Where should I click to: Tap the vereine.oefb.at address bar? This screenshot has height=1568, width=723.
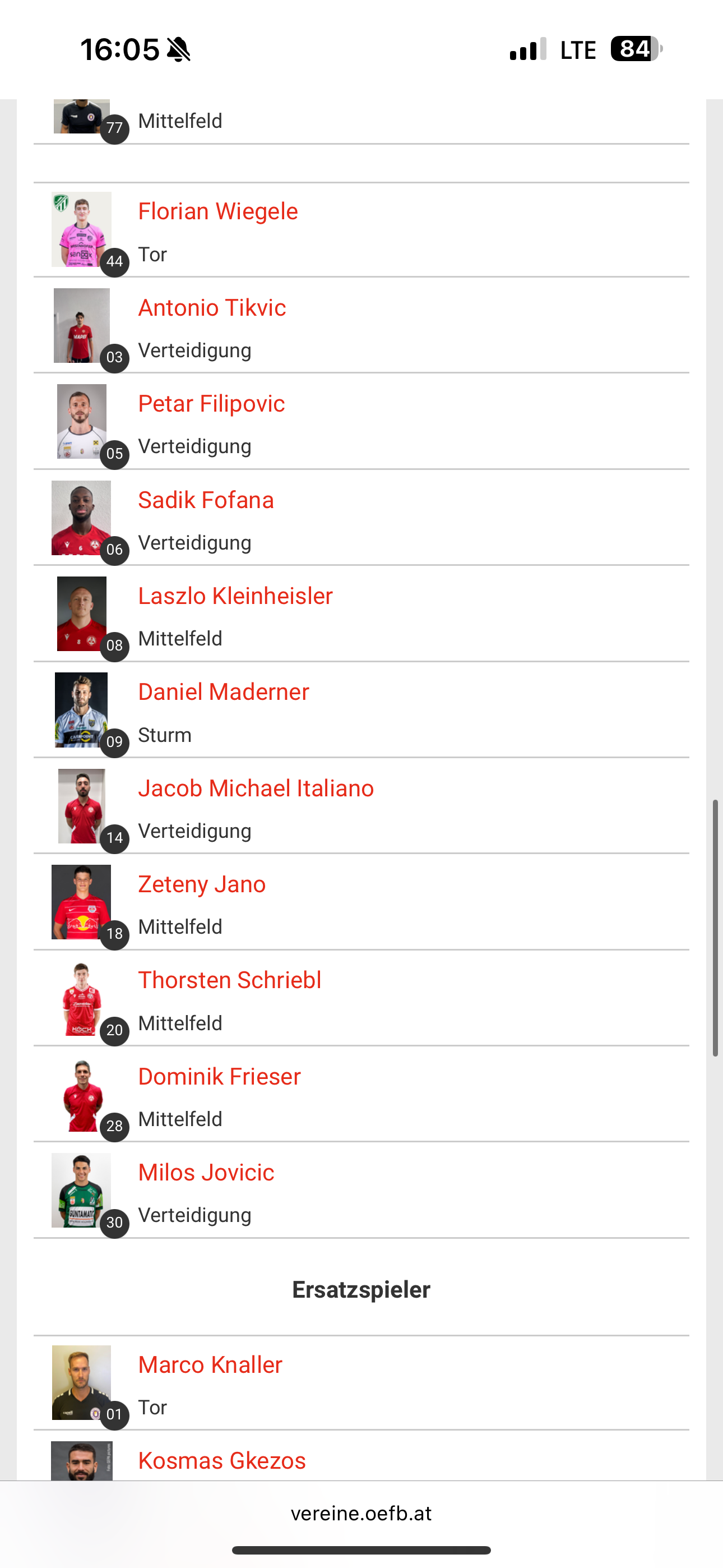[361, 1513]
